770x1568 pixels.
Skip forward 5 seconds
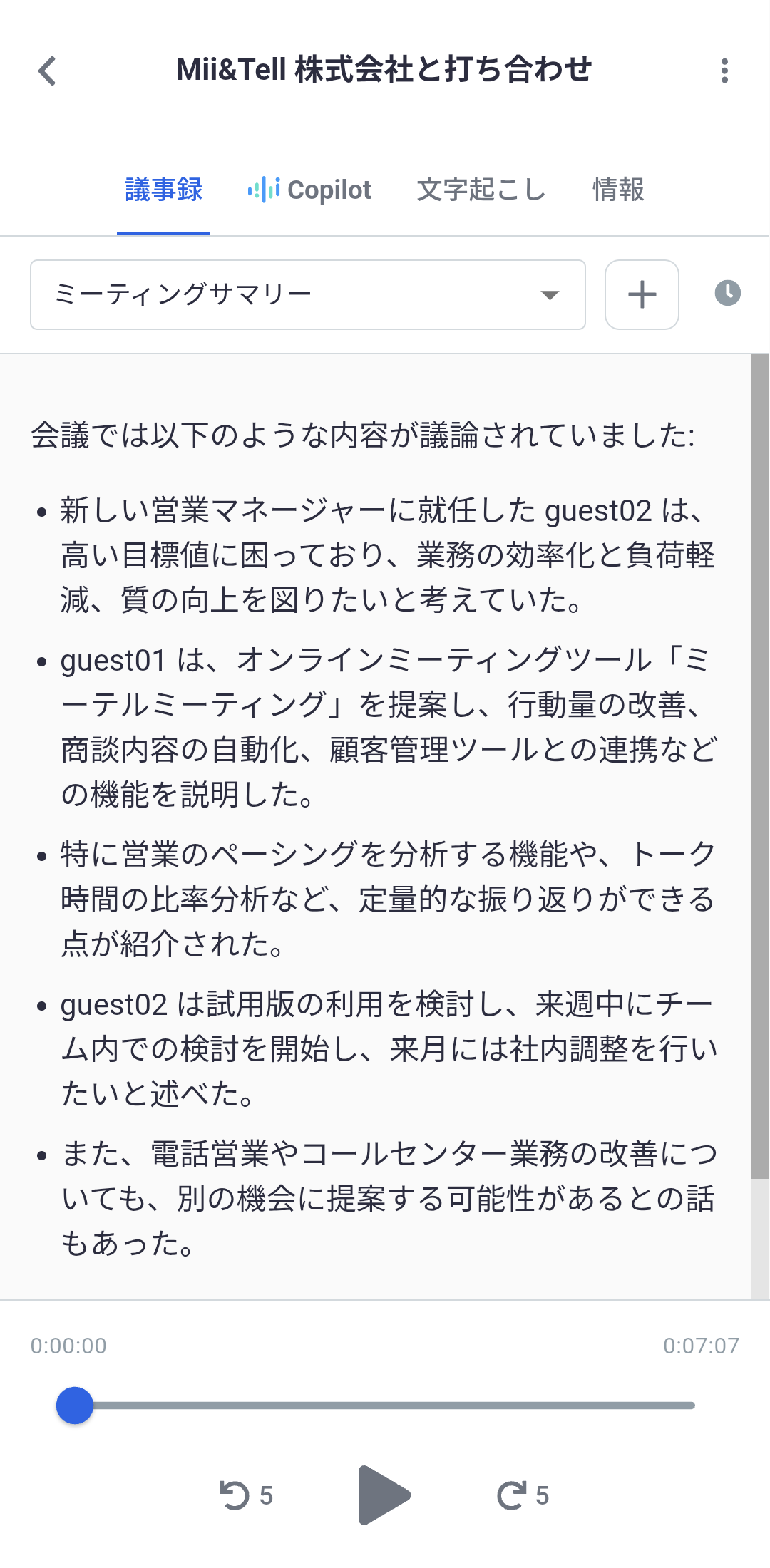(523, 1495)
